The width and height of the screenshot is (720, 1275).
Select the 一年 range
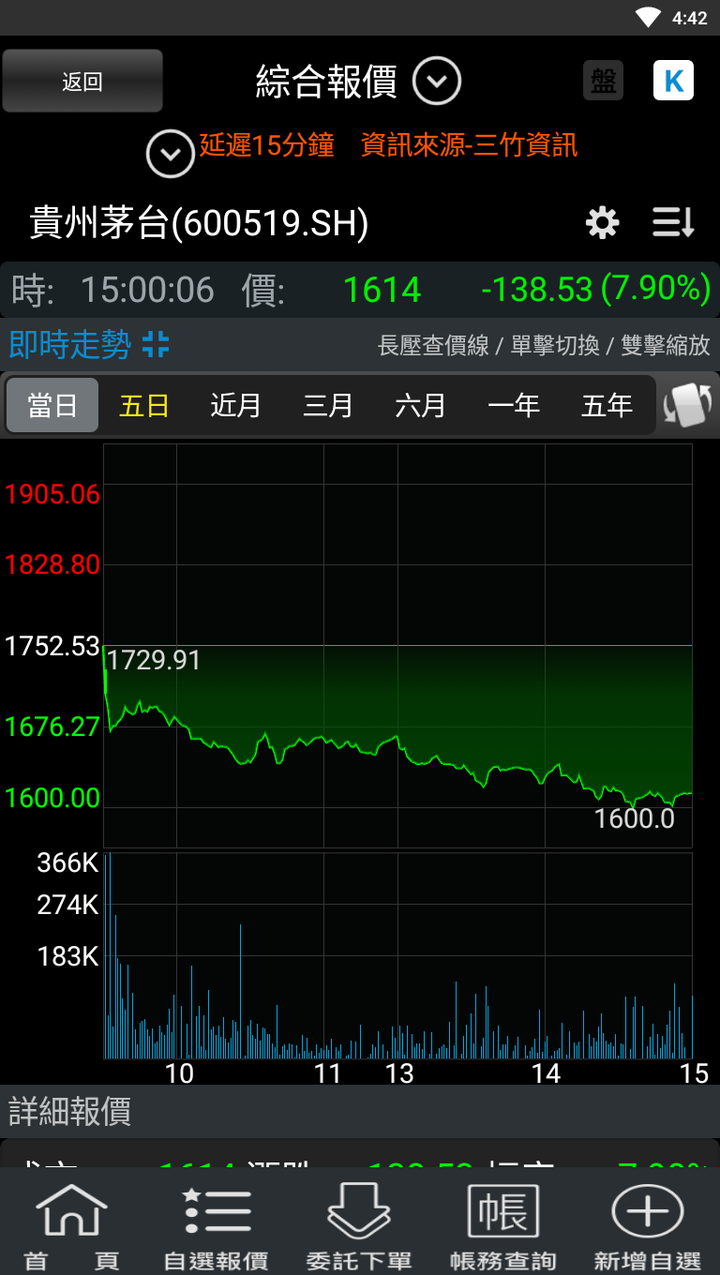tap(513, 405)
